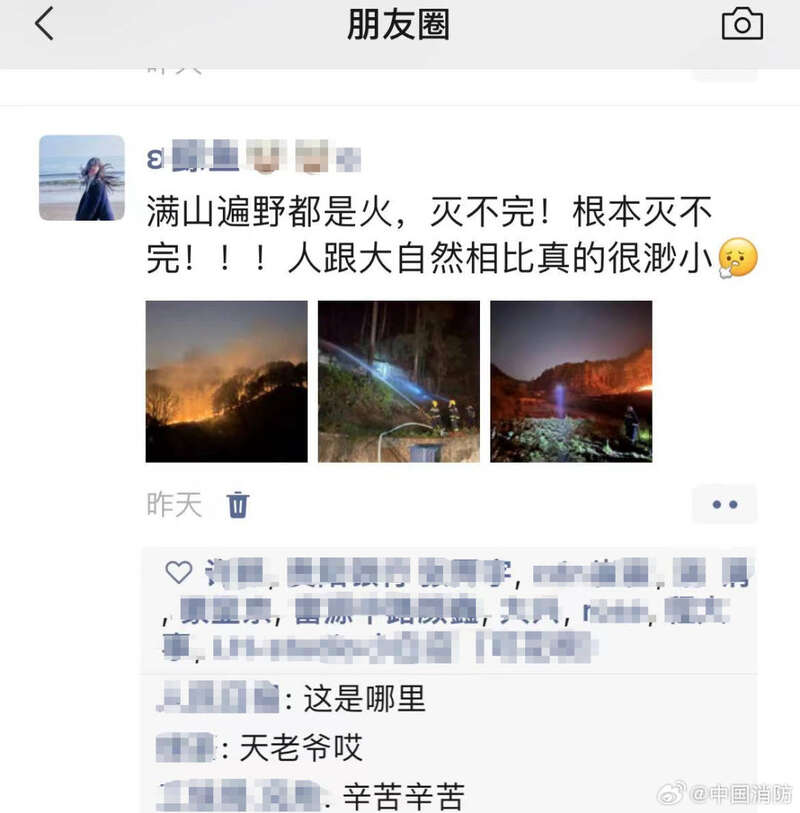Image resolution: width=800 pixels, height=813 pixels.
Task: Open the poster's profile avatar
Action: (82, 178)
